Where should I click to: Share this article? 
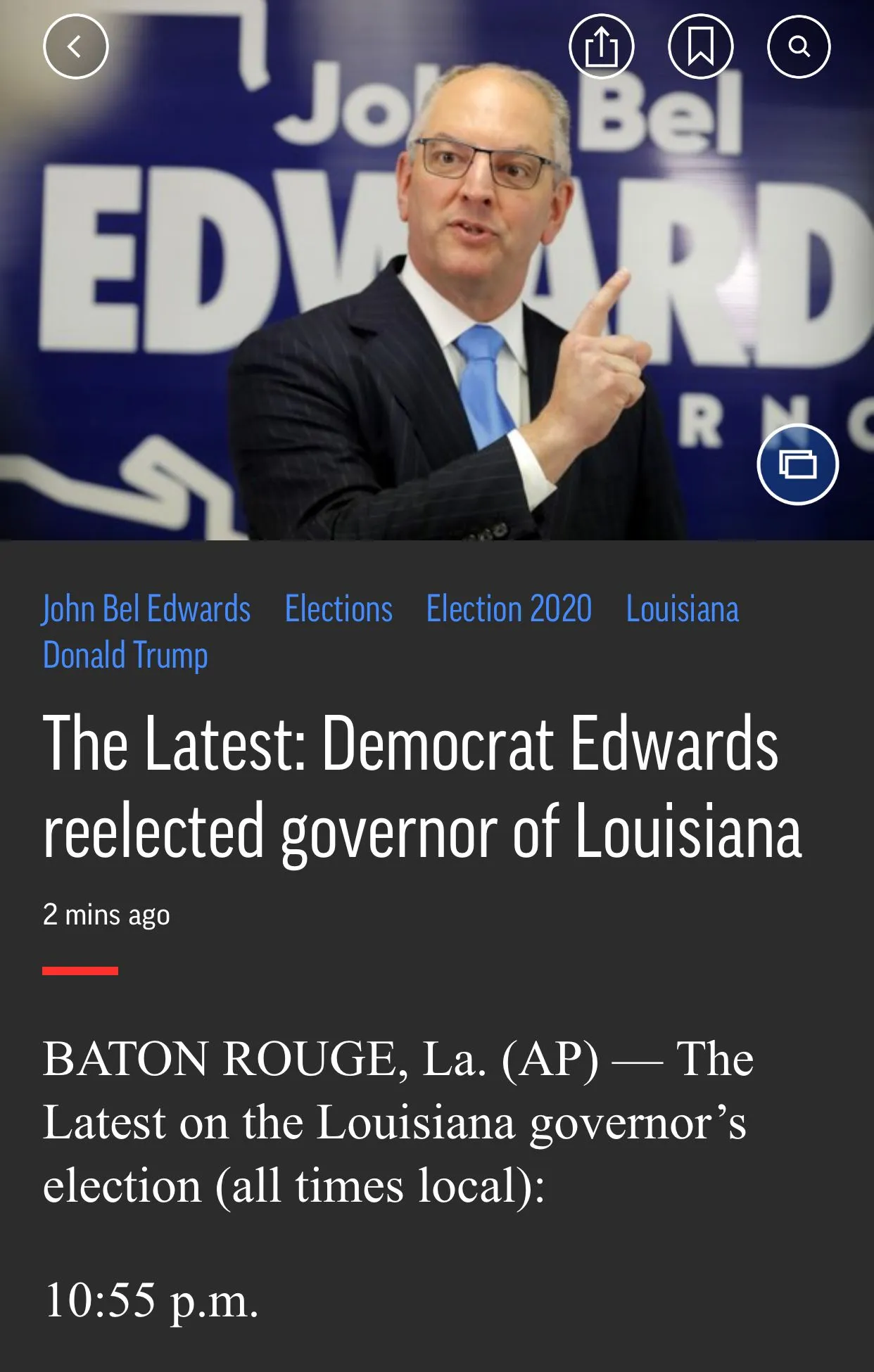pos(601,46)
